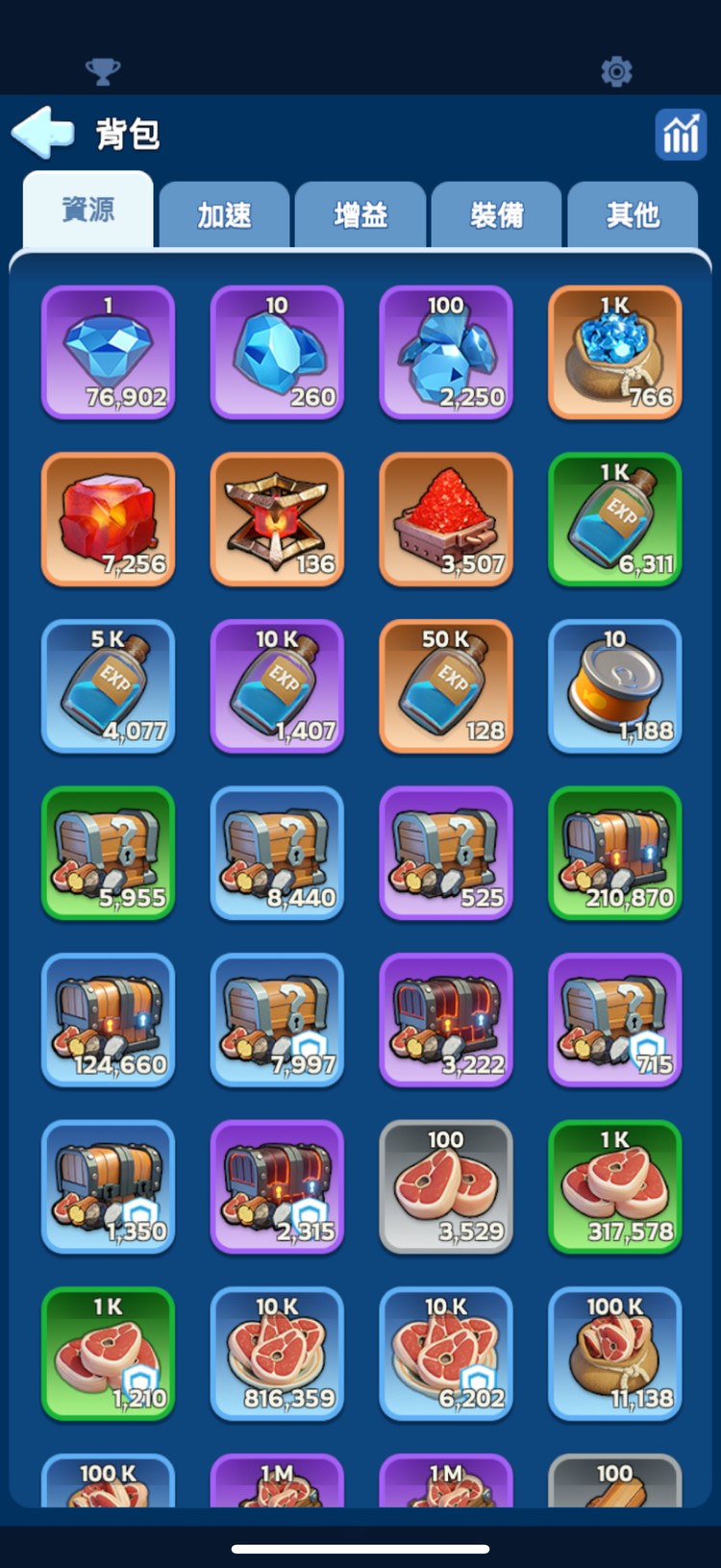Select the 10K meat item with 816,359

pyautogui.click(x=277, y=1354)
